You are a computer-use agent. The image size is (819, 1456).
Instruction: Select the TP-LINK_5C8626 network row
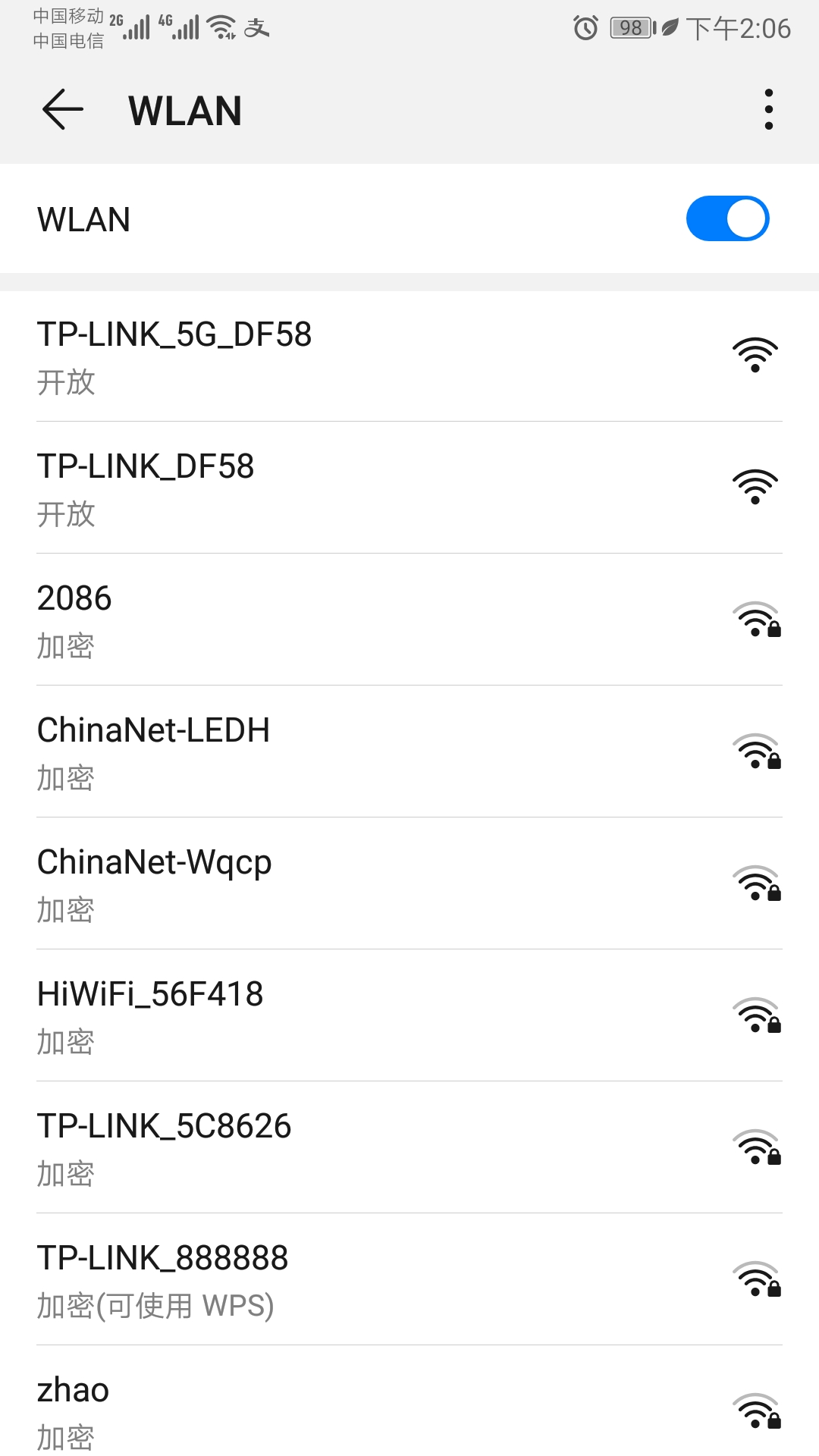click(303, 1145)
